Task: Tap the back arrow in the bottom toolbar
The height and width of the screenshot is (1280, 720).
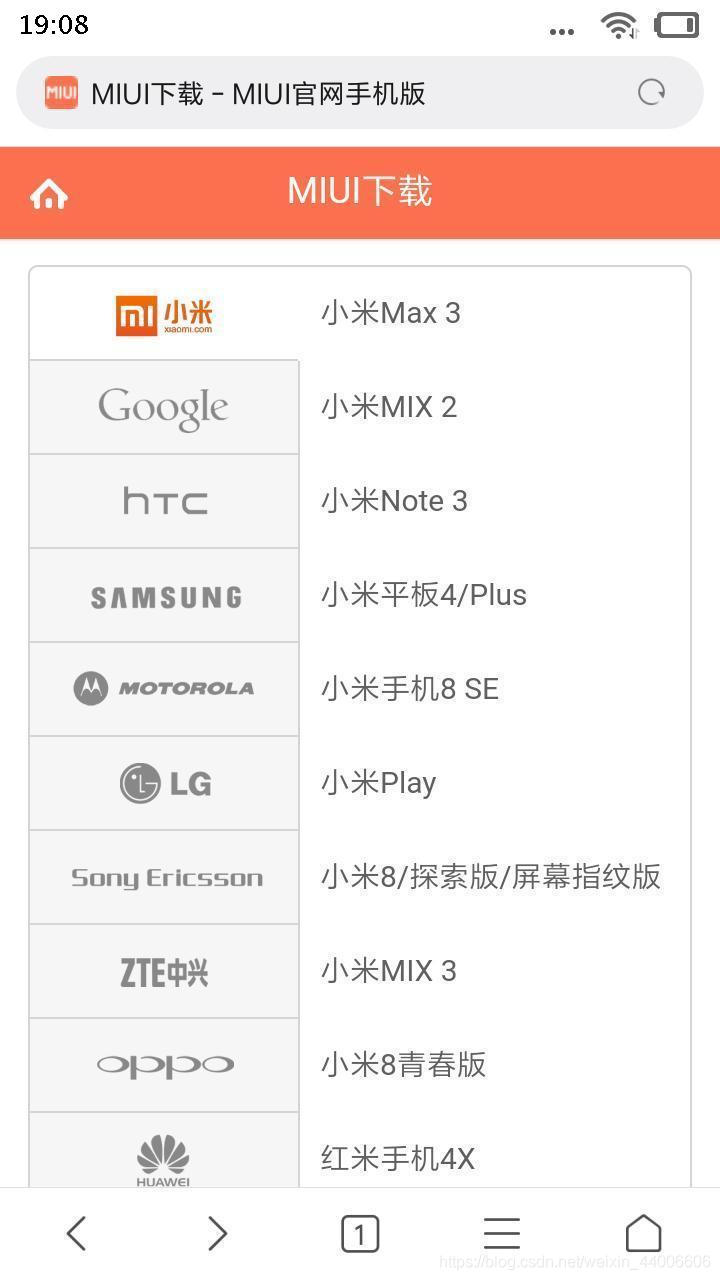Action: (76, 1232)
